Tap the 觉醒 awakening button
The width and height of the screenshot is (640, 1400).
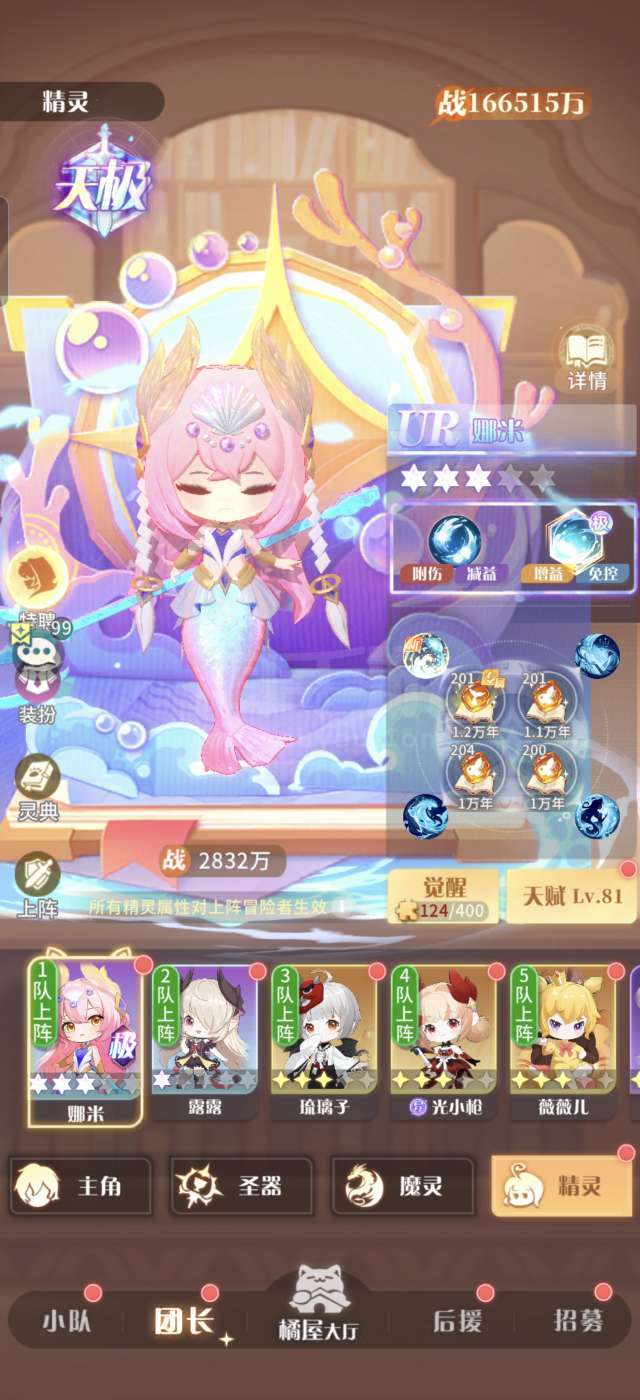coord(442,895)
